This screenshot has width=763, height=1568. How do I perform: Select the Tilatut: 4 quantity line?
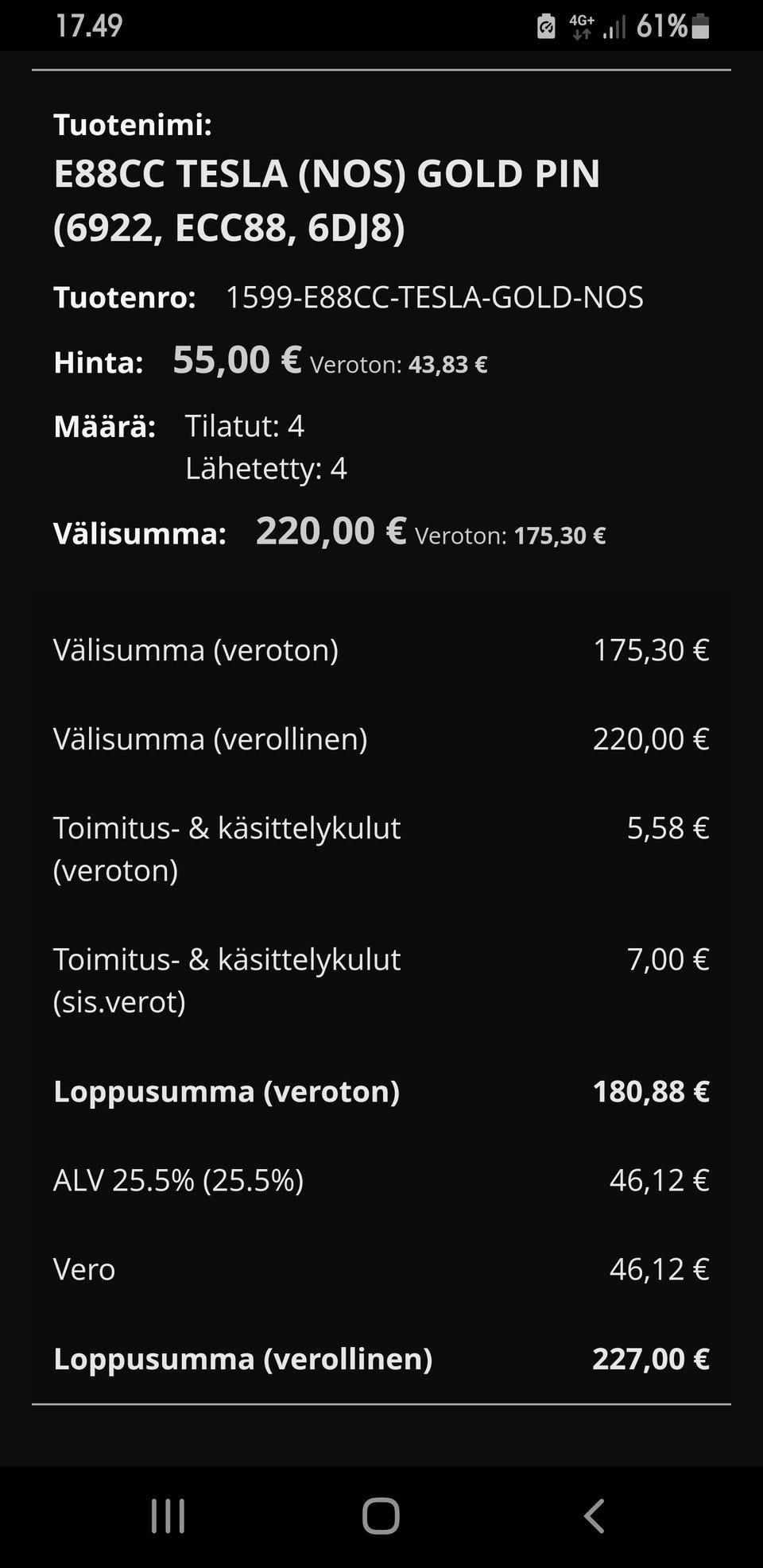tap(245, 426)
